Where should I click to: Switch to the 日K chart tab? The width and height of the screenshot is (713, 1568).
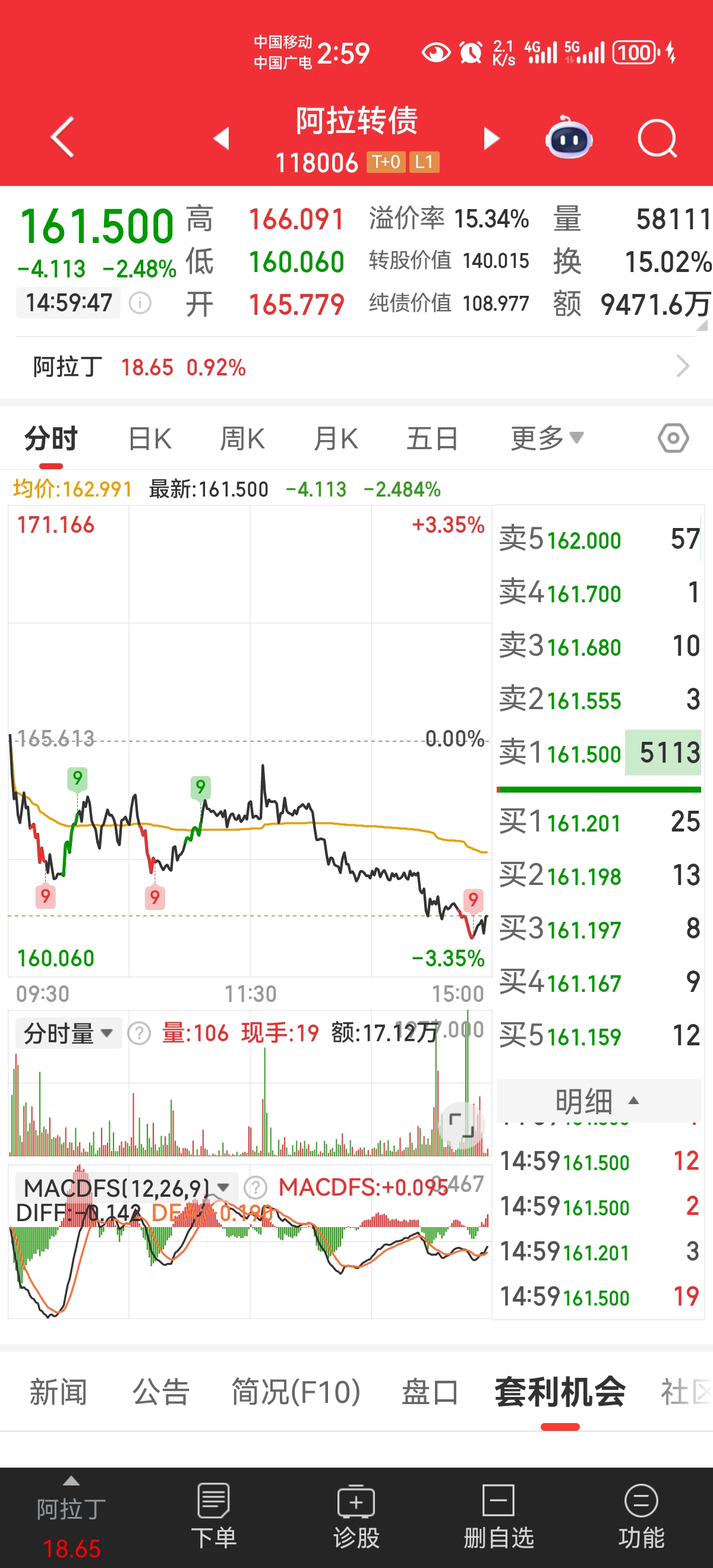[150, 439]
